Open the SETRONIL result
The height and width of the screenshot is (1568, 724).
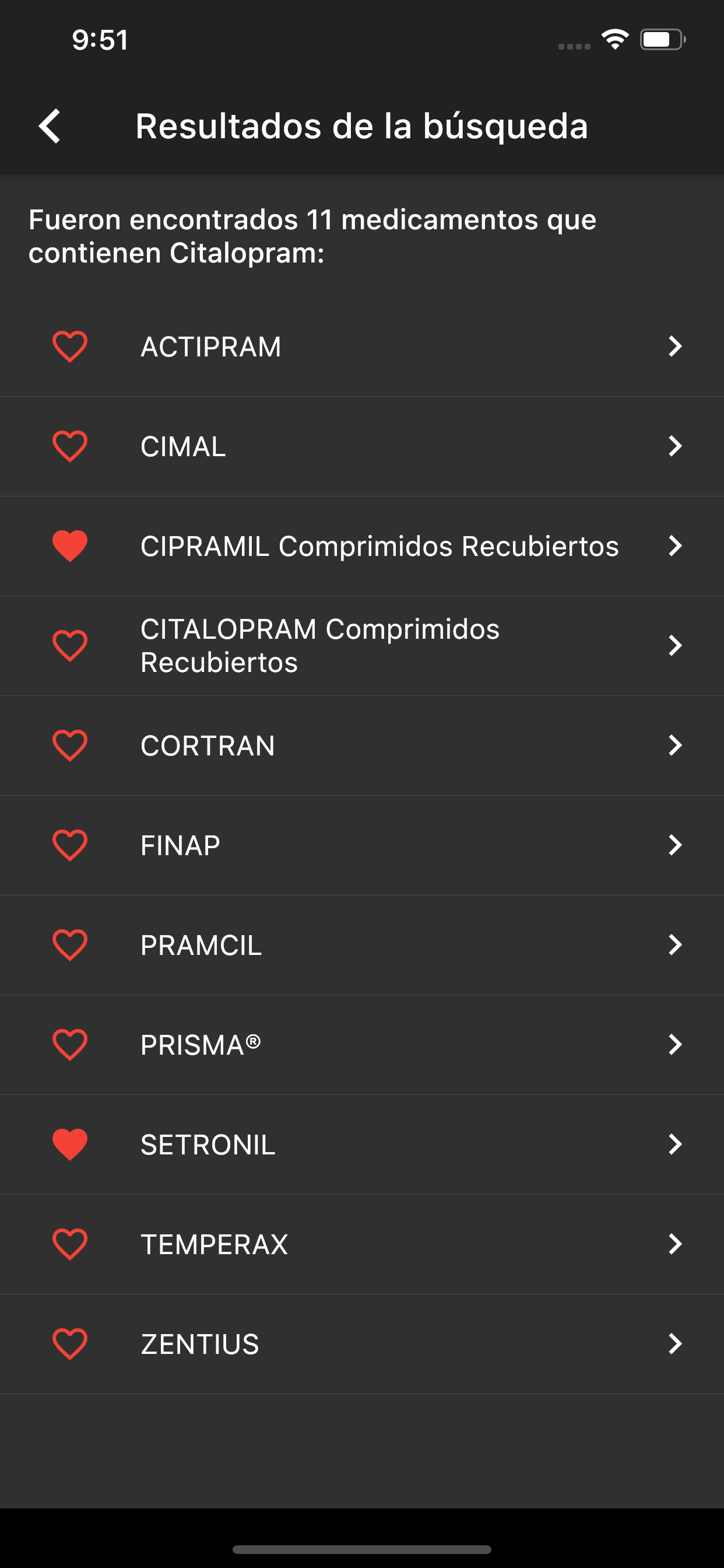[362, 1145]
